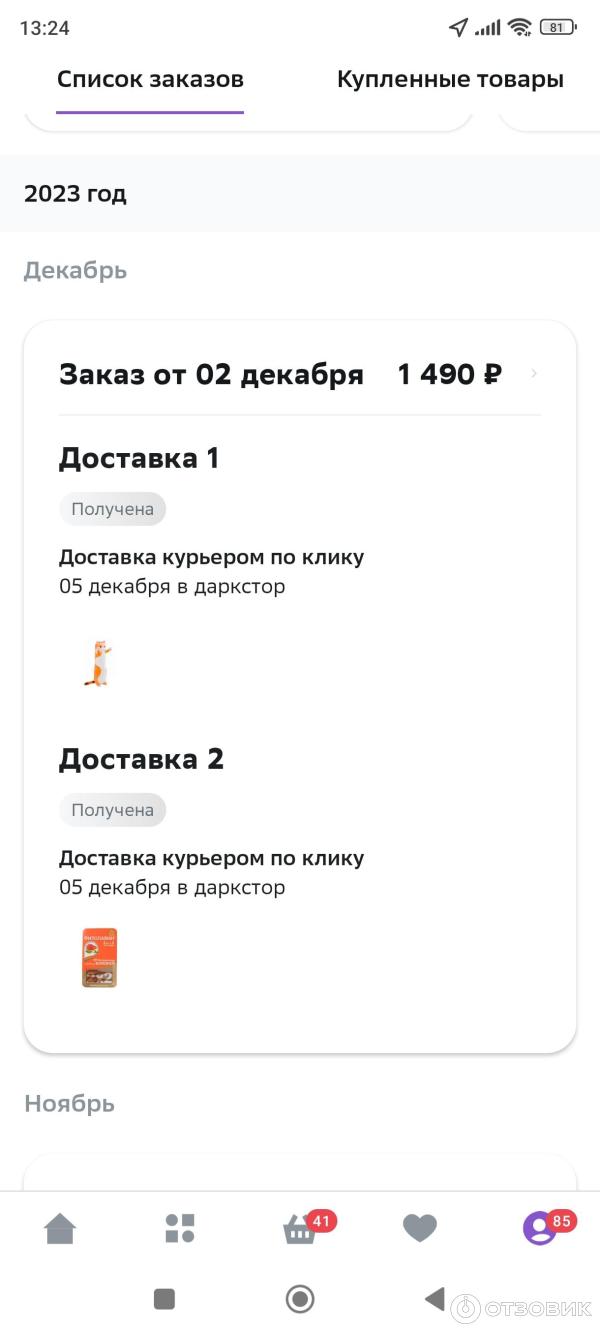This screenshot has height=1334, width=600.
Task: Open the catalog tab
Action: click(180, 1228)
